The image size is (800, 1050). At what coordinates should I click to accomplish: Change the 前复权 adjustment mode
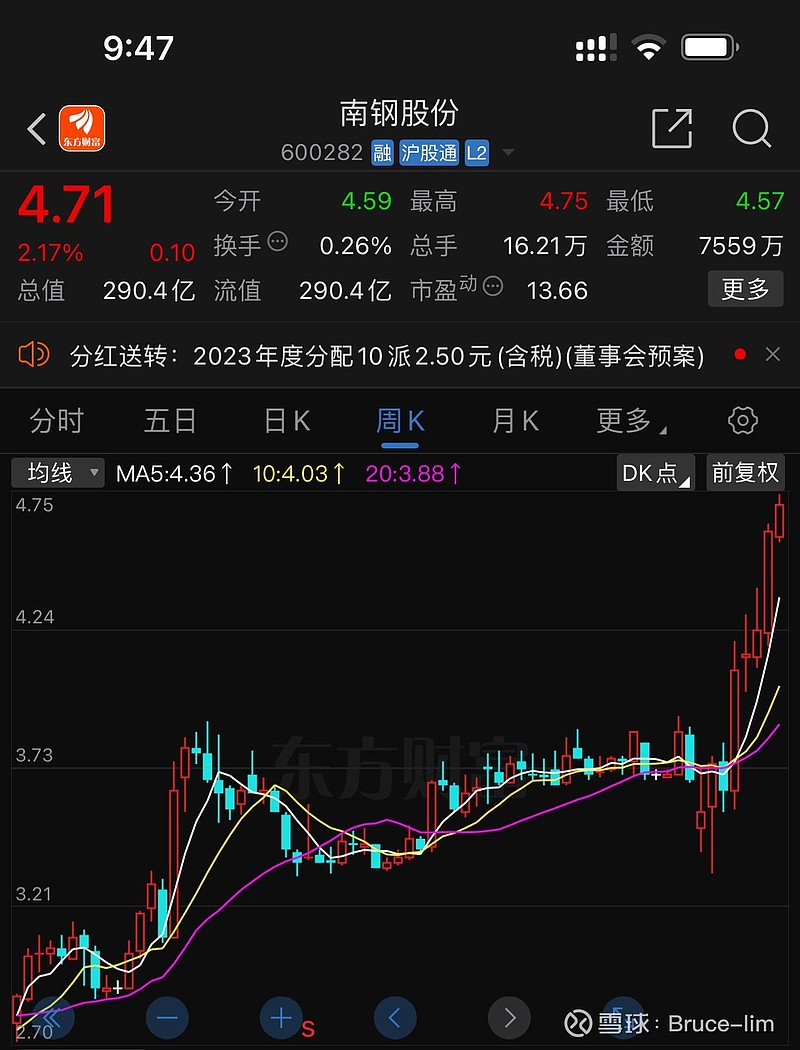[x=744, y=473]
